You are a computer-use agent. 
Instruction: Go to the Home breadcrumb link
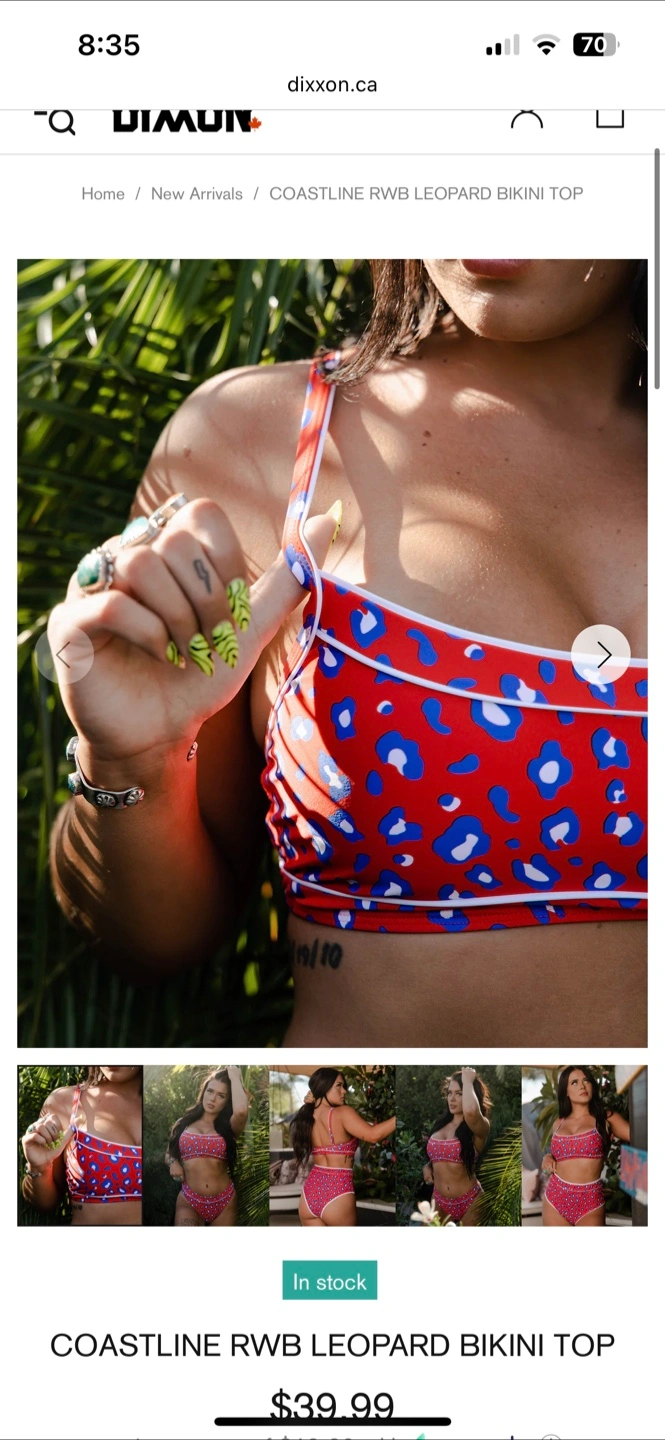103,194
